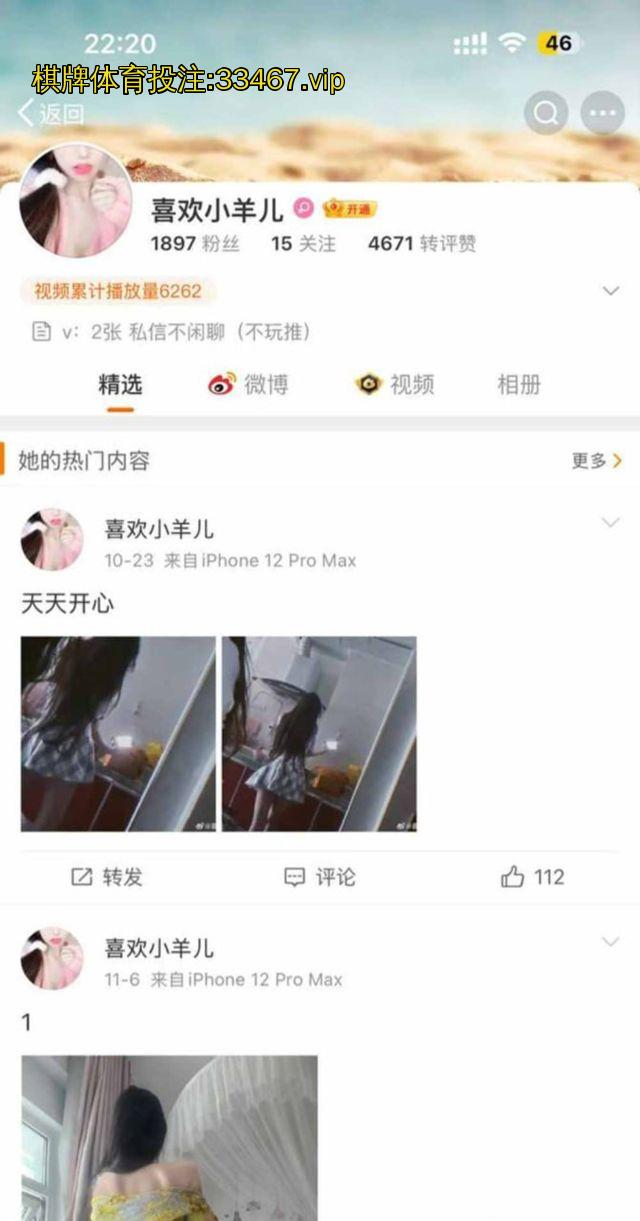This screenshot has height=1221, width=640.
Task: Open search on this profile
Action: (546, 113)
